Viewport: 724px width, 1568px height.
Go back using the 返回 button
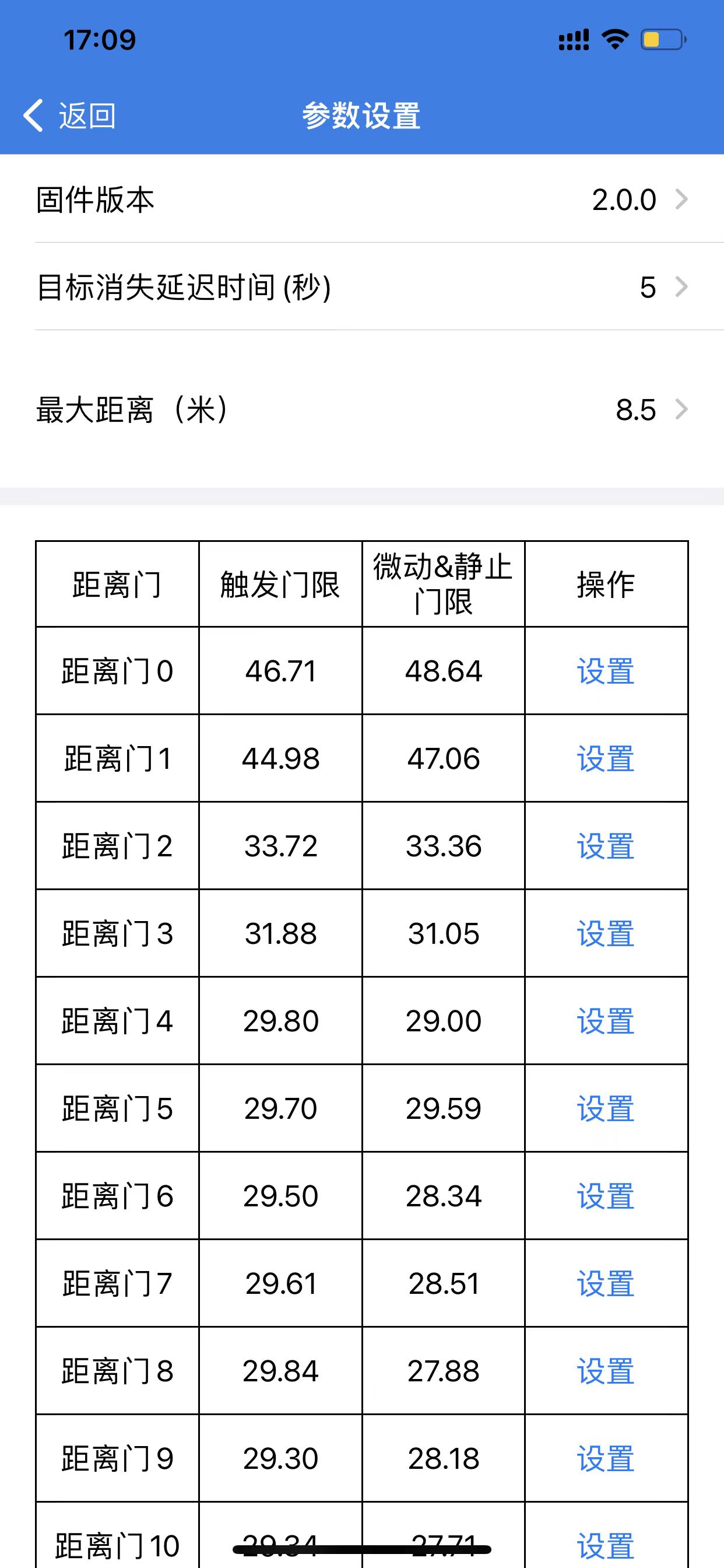[70, 116]
